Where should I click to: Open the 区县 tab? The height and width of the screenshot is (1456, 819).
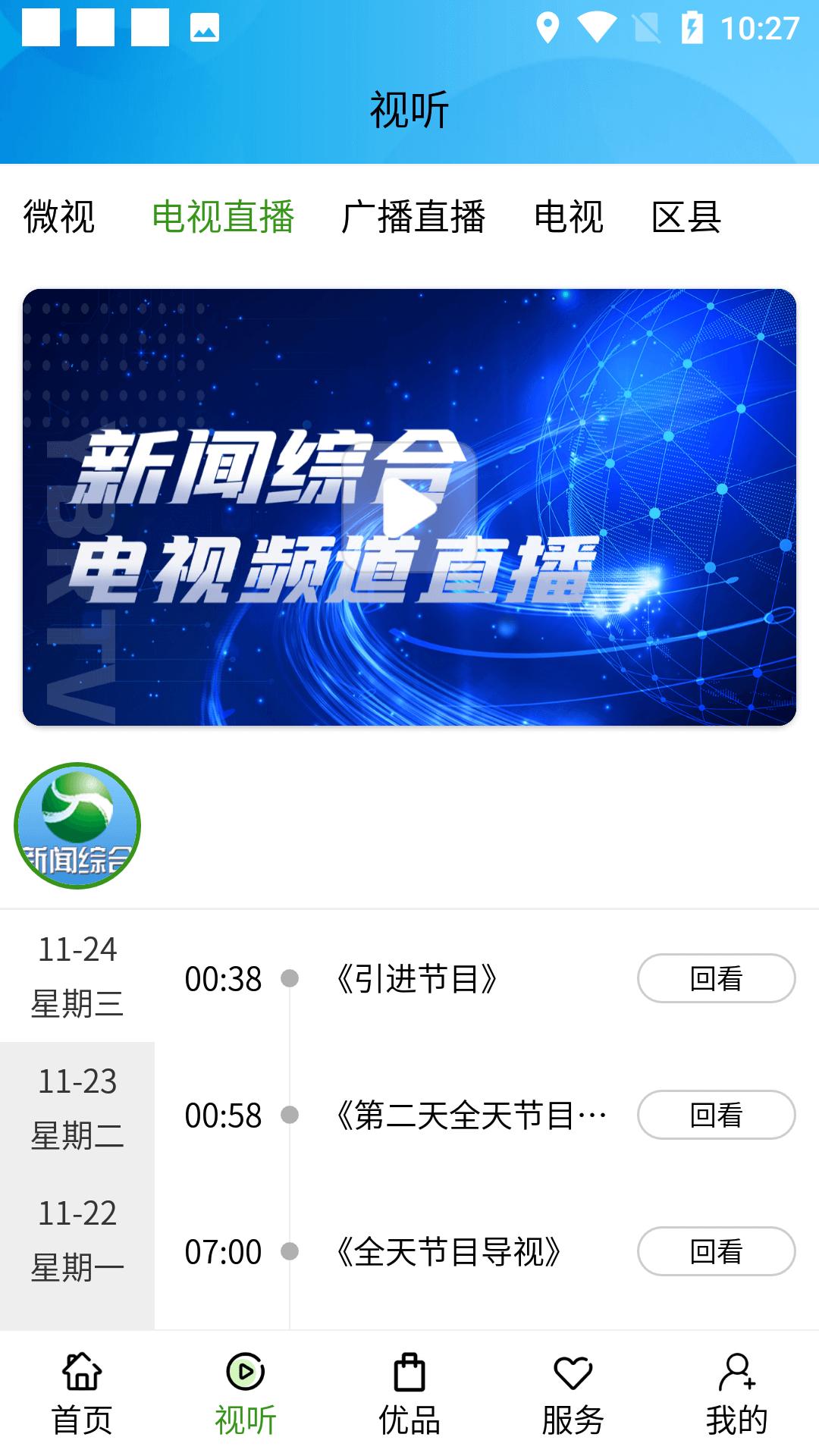pyautogui.click(x=686, y=217)
